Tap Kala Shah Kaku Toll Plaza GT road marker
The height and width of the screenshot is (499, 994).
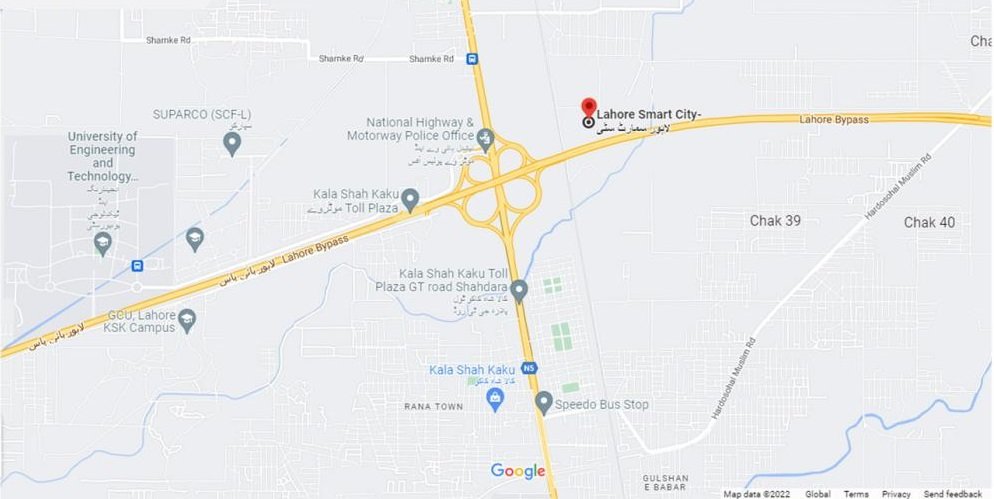coord(518,290)
